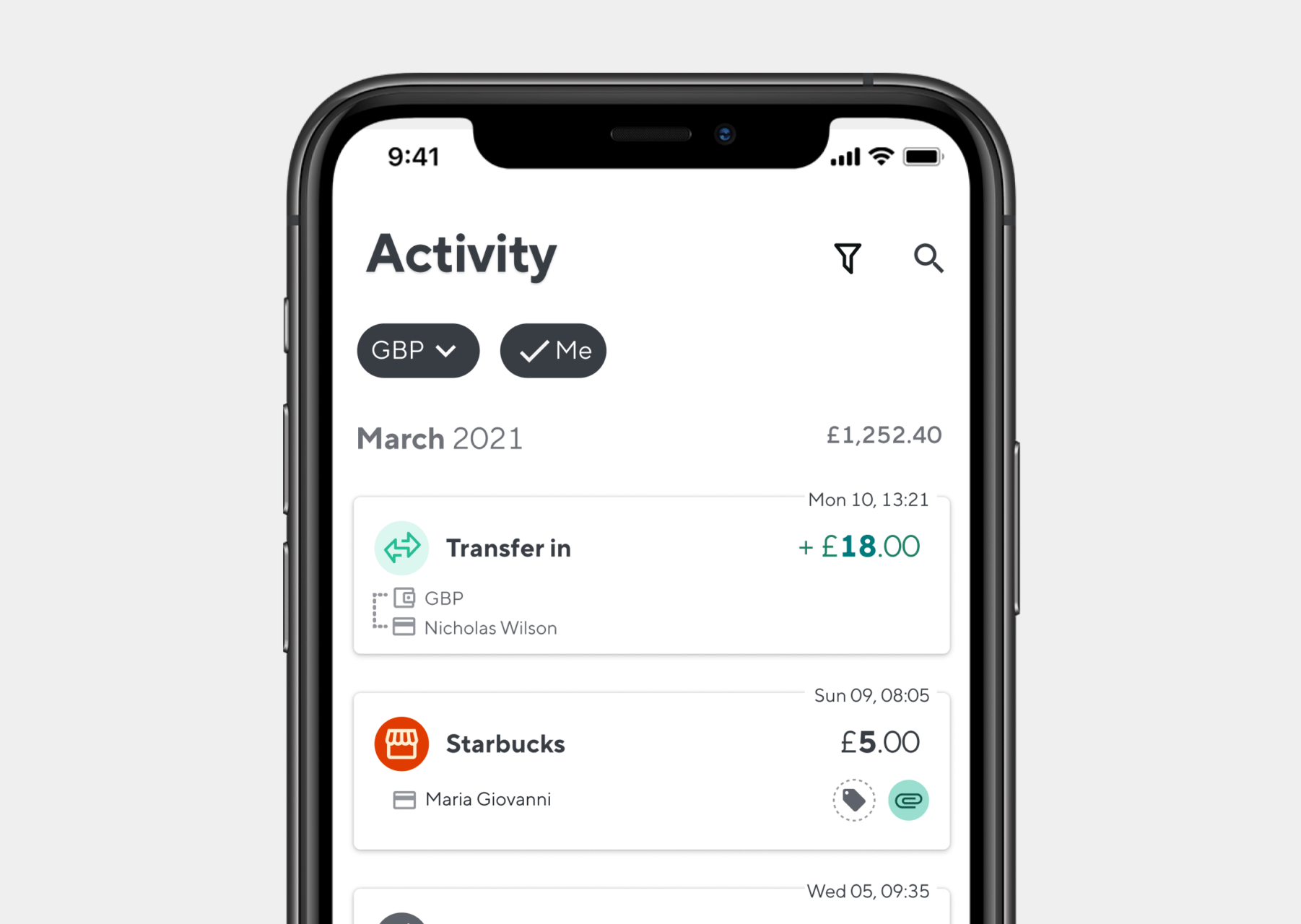
Task: Search activity with the magnifier icon
Action: [x=928, y=258]
